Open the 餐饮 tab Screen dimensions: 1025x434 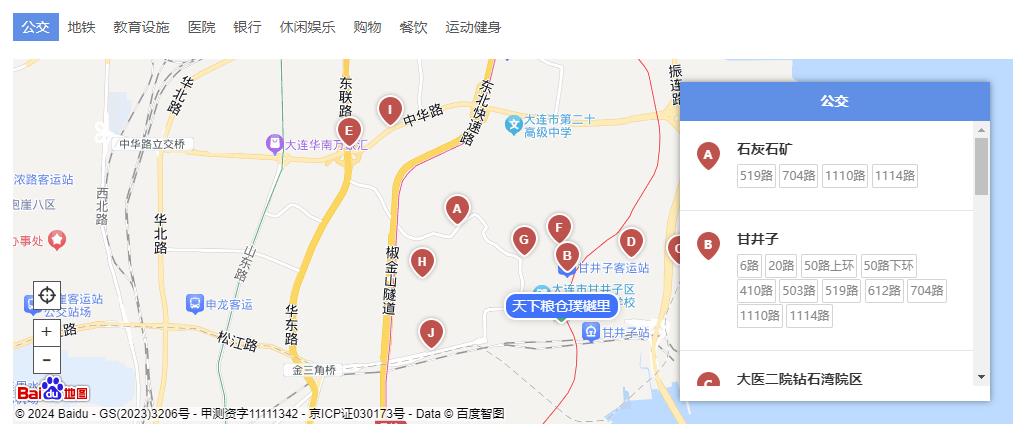(413, 27)
